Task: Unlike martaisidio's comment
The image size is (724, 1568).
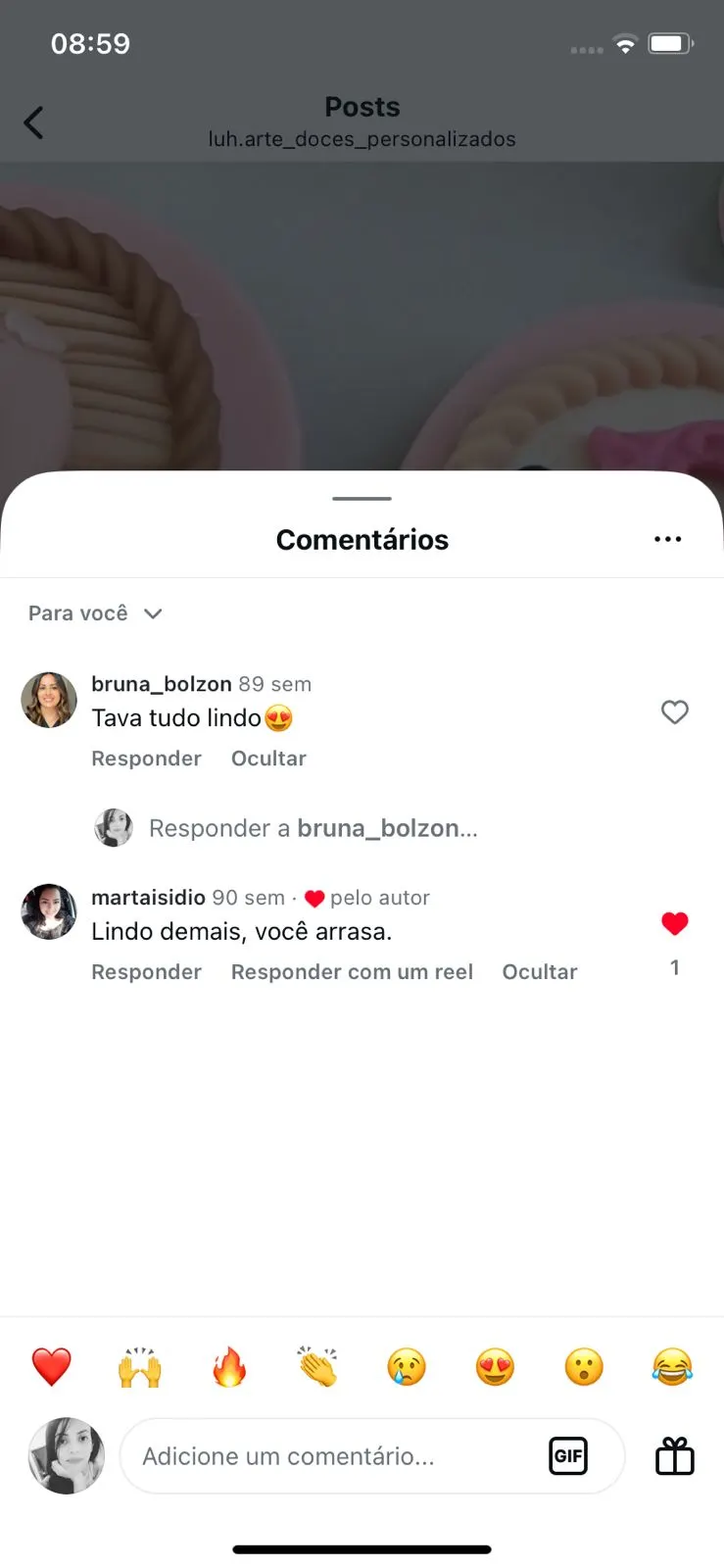Action: (x=674, y=923)
